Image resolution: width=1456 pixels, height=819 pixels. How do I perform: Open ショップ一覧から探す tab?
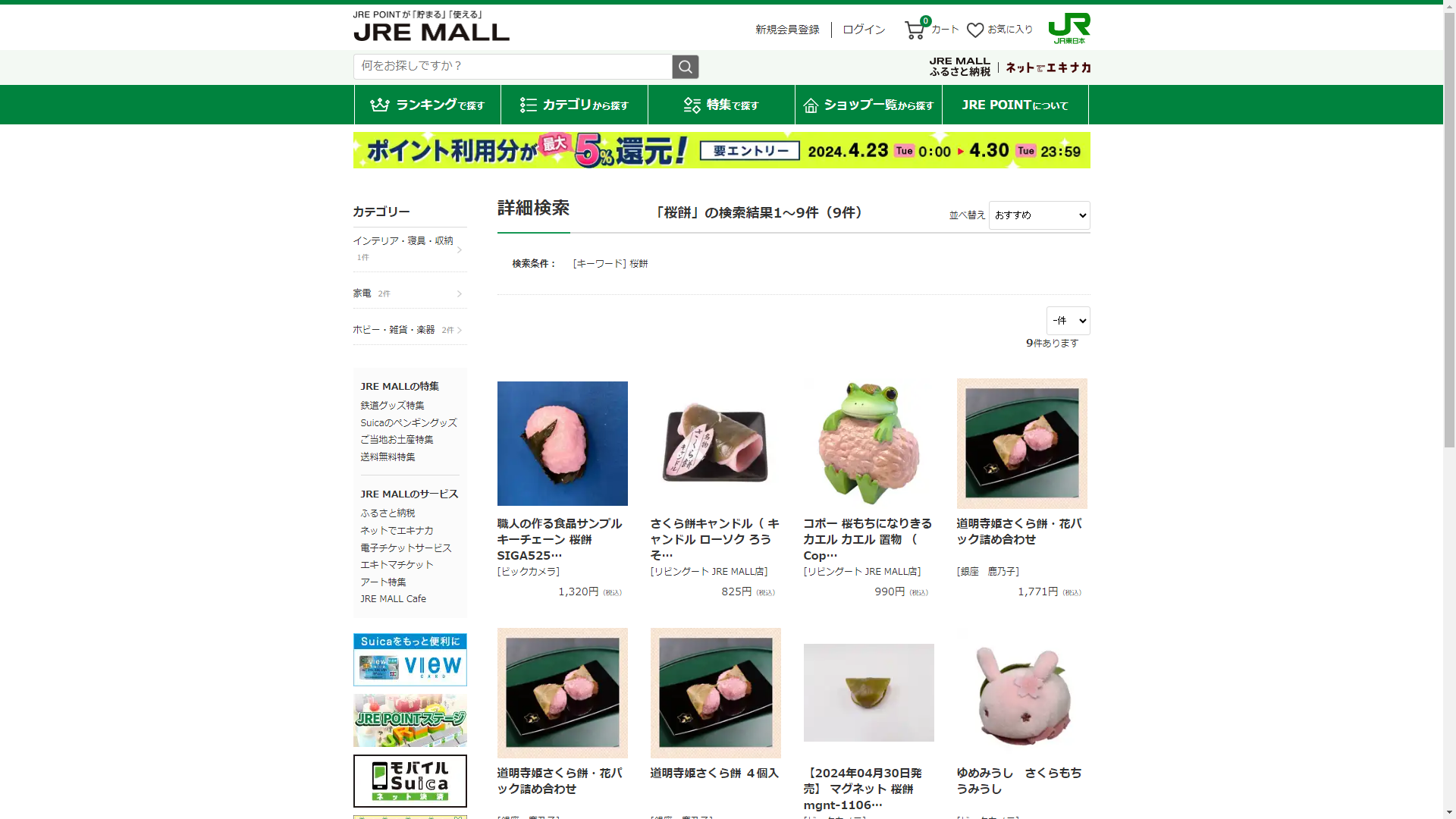[x=868, y=105]
